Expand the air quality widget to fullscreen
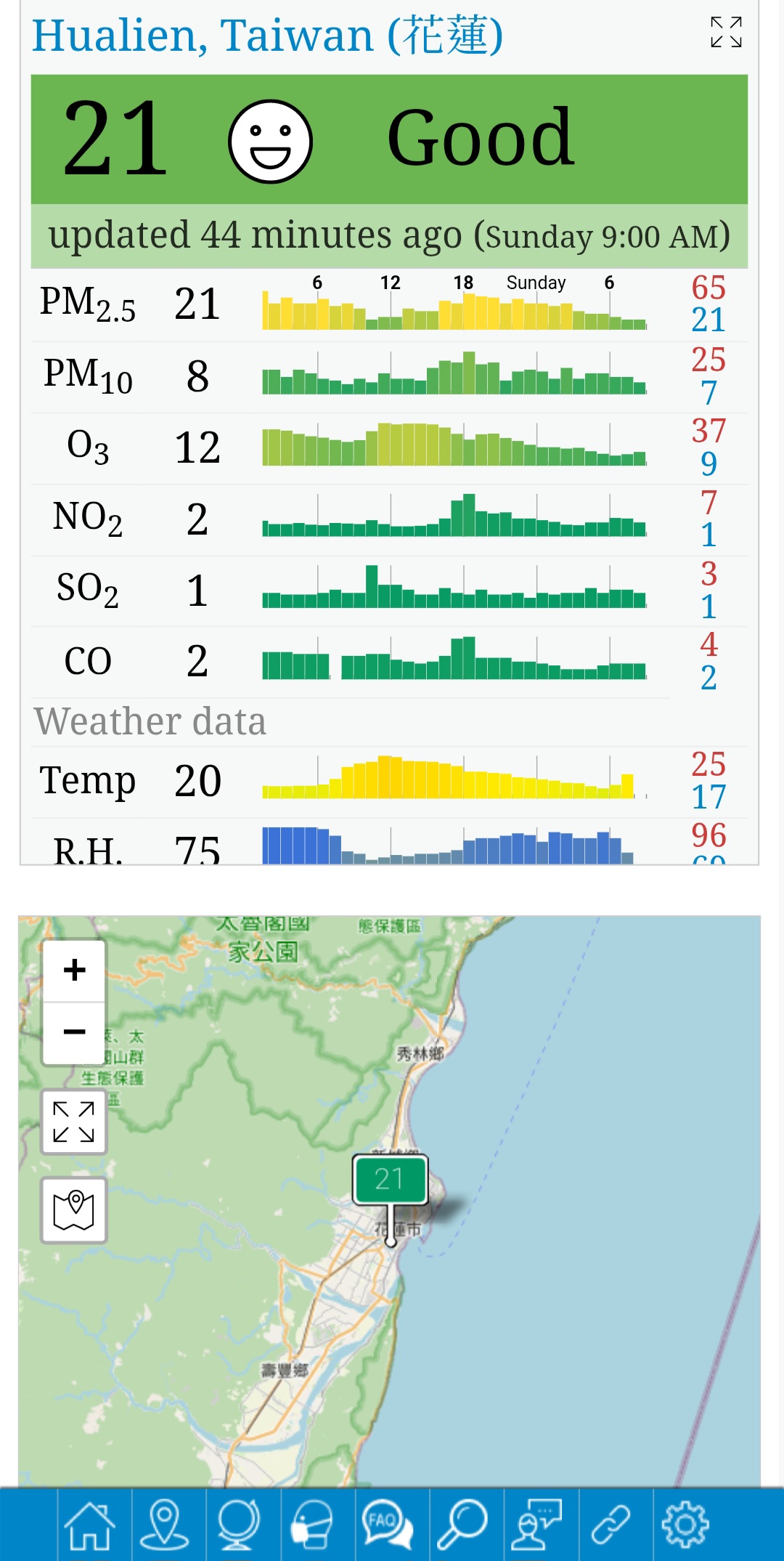This screenshot has height=1561, width=784. click(726, 32)
